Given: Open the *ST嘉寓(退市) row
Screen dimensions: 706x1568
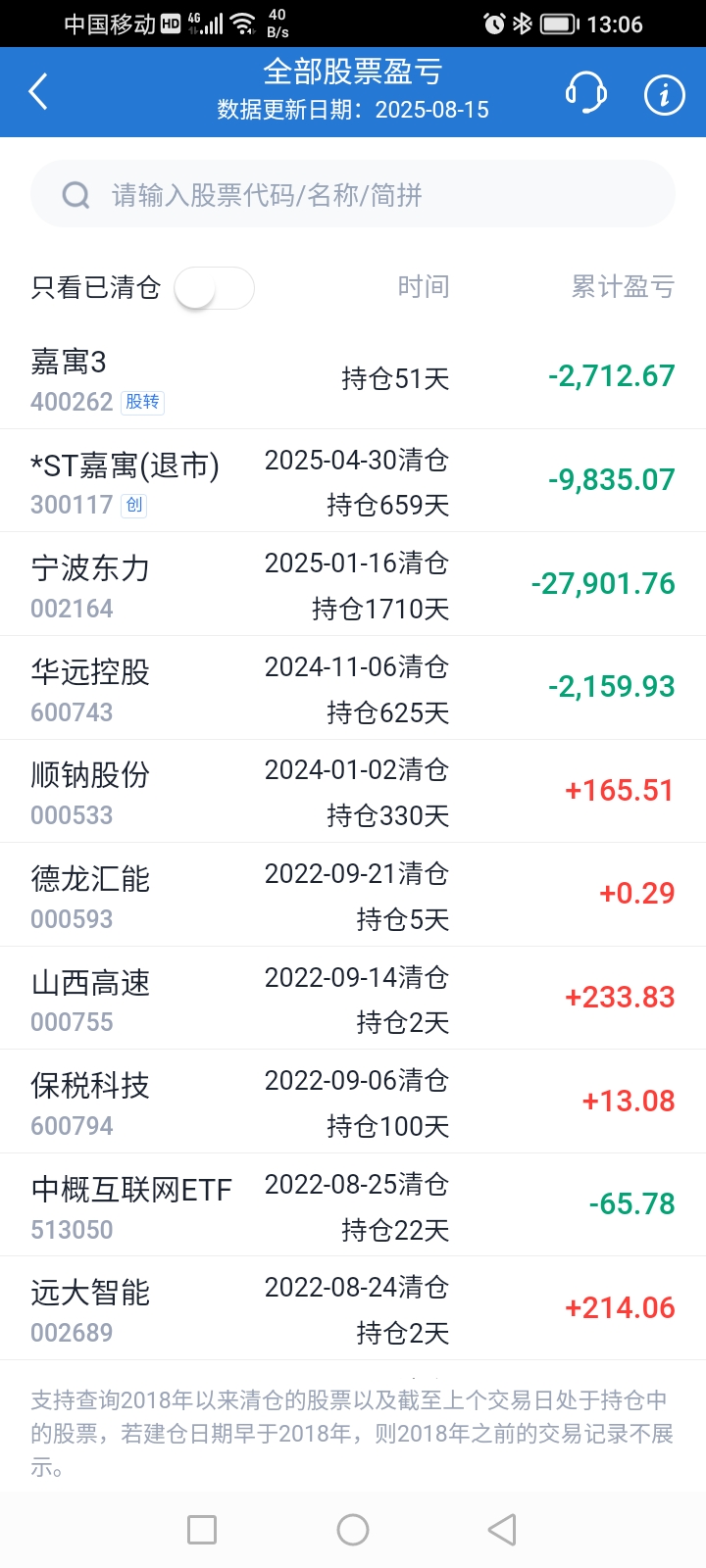Looking at the screenshot, I should [x=353, y=480].
